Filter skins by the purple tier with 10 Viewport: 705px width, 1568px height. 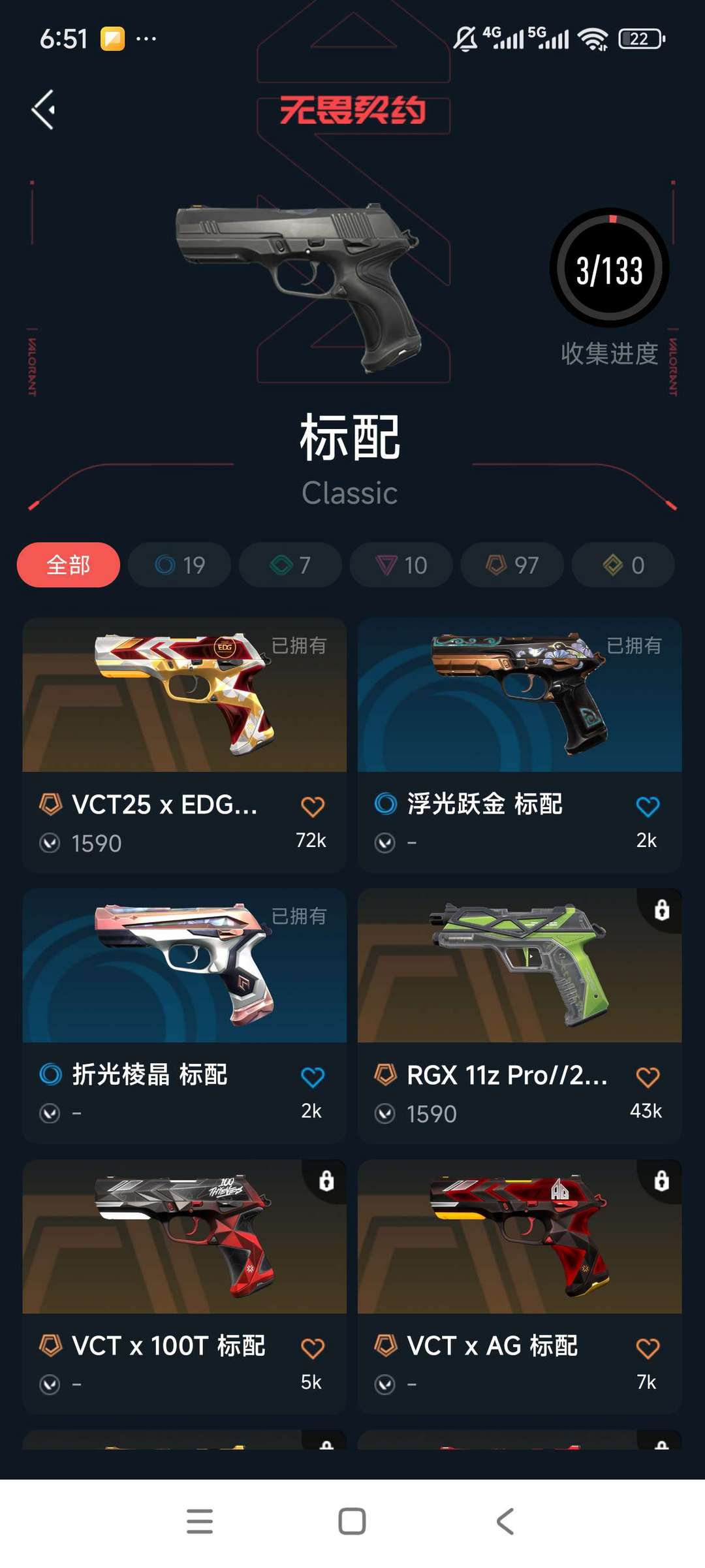[x=401, y=565]
